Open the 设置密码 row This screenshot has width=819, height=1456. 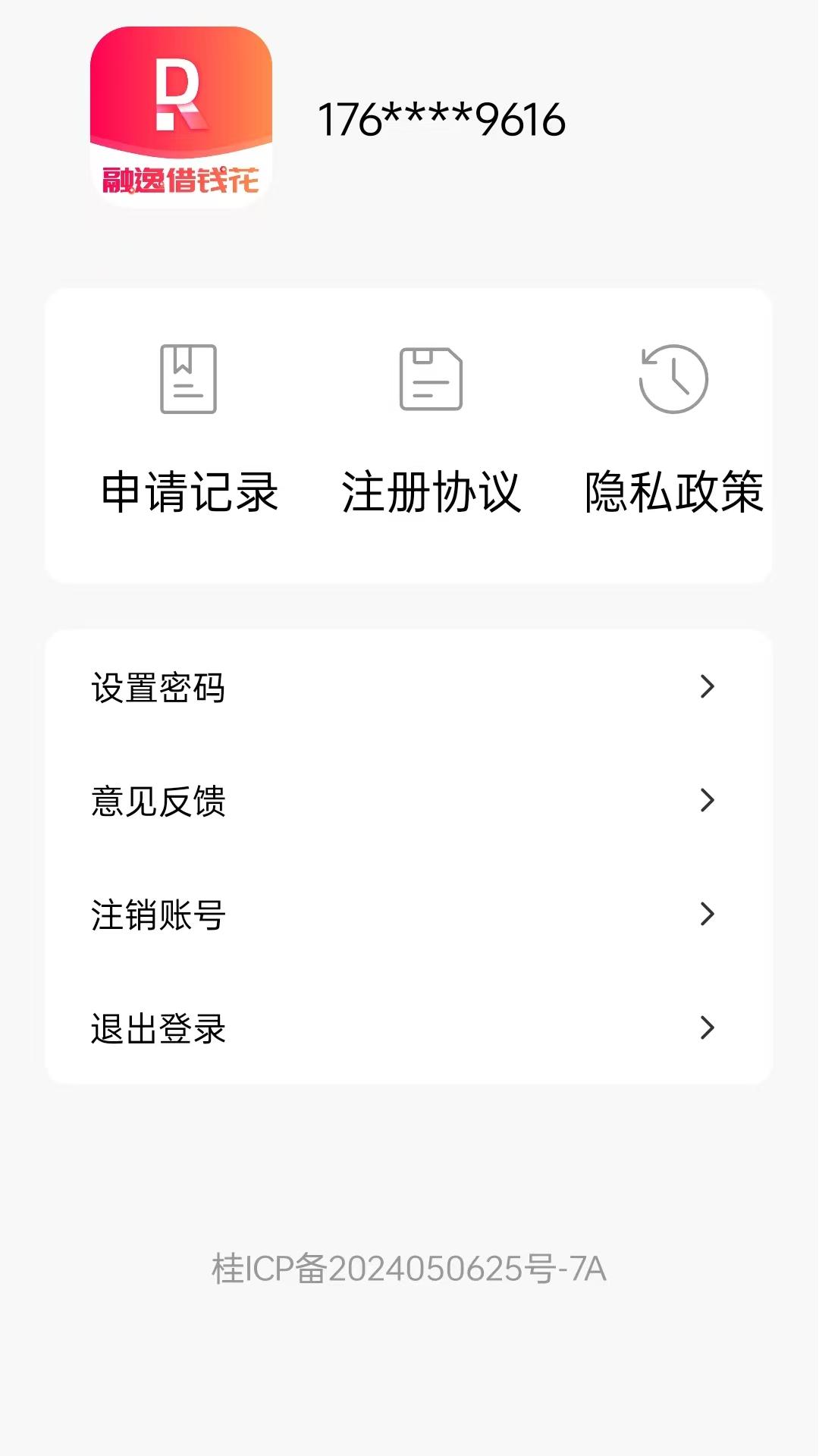click(x=408, y=687)
